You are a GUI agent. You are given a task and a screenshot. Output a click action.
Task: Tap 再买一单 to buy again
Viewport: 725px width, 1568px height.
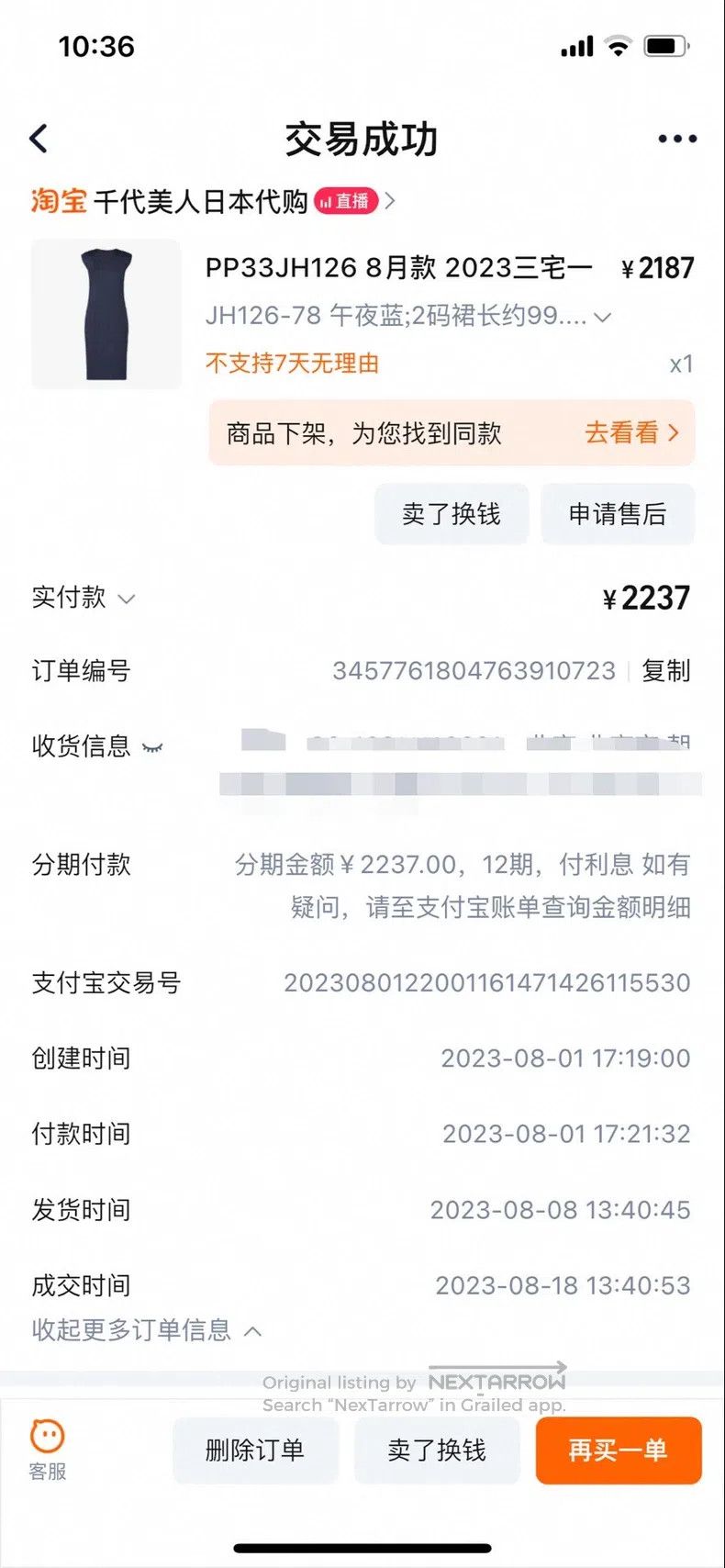point(619,1450)
